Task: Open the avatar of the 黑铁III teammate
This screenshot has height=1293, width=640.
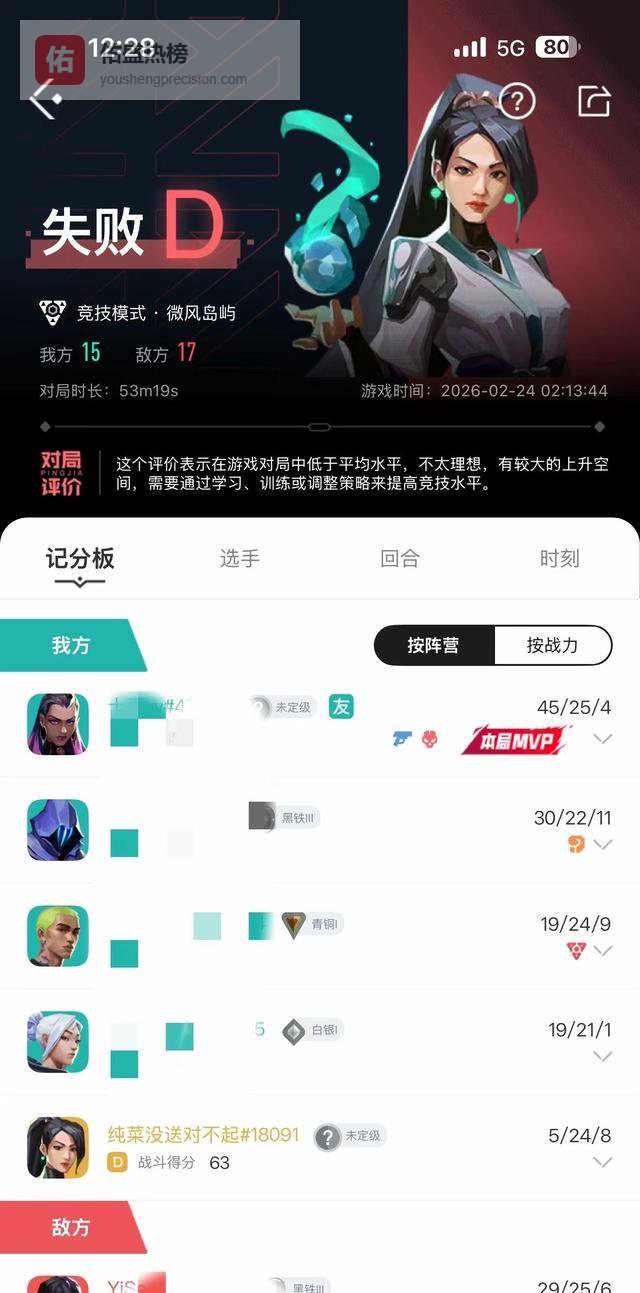Action: tap(58, 830)
